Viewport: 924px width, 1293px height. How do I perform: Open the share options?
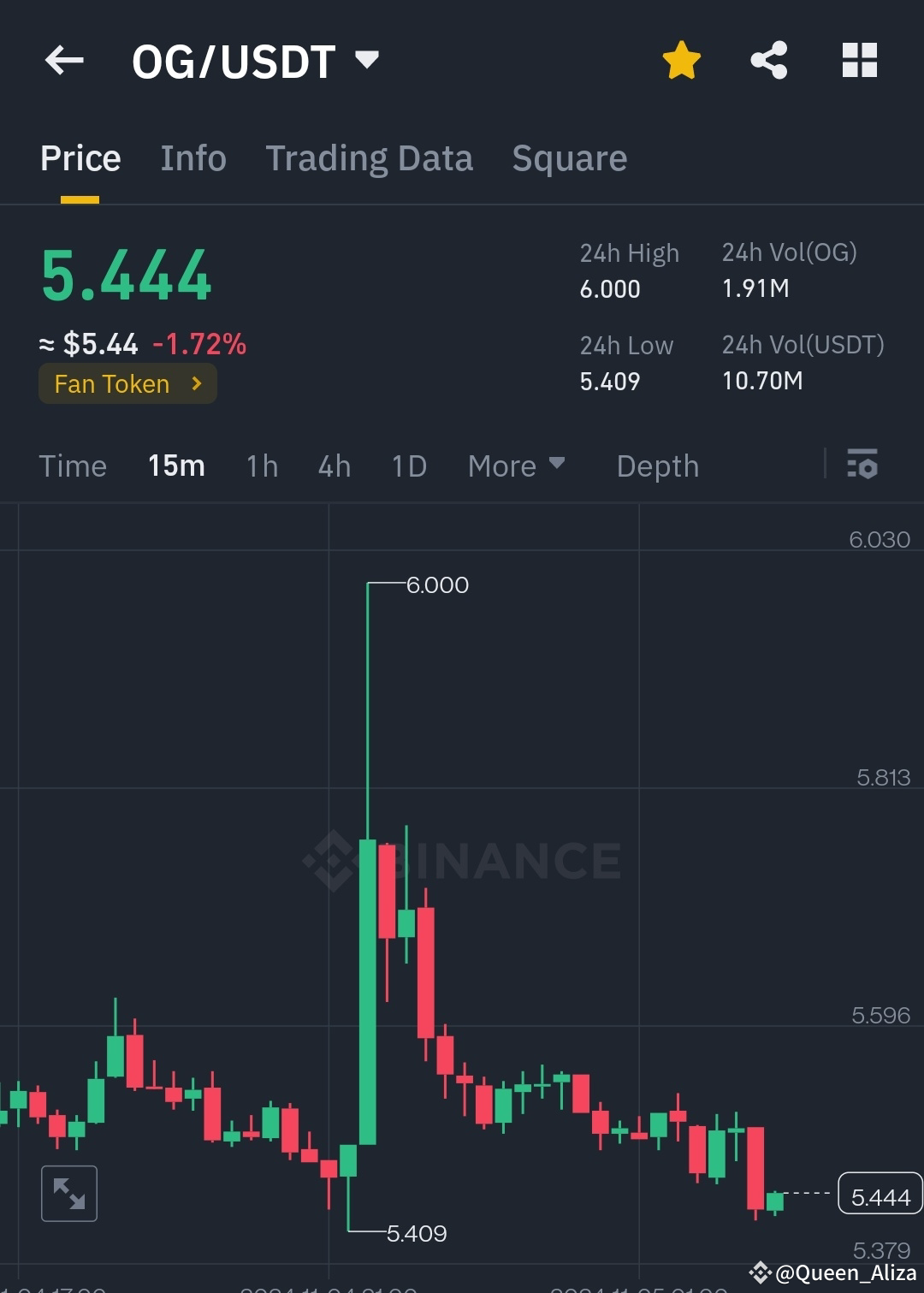[x=768, y=58]
